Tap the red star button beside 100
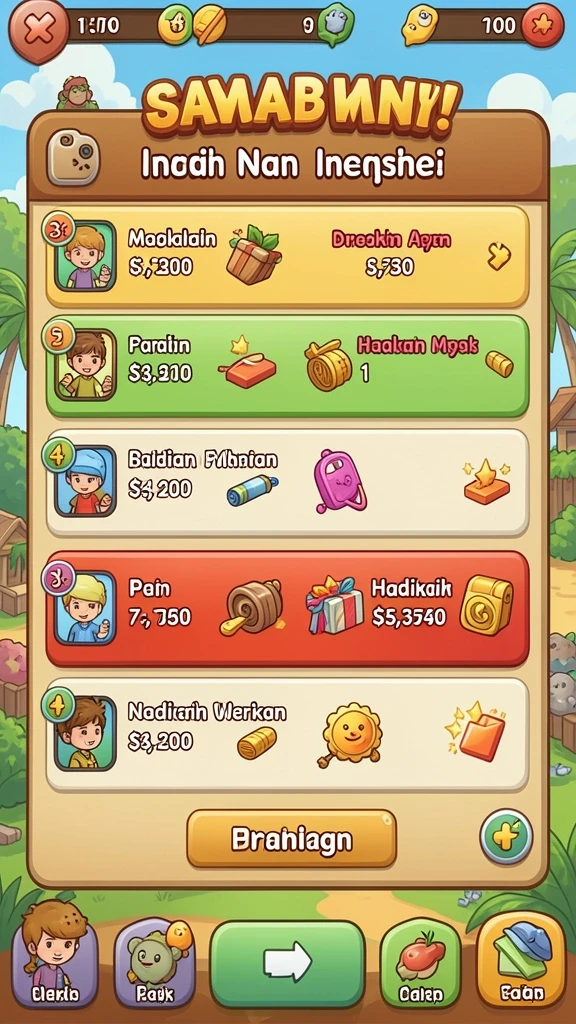 (542, 25)
